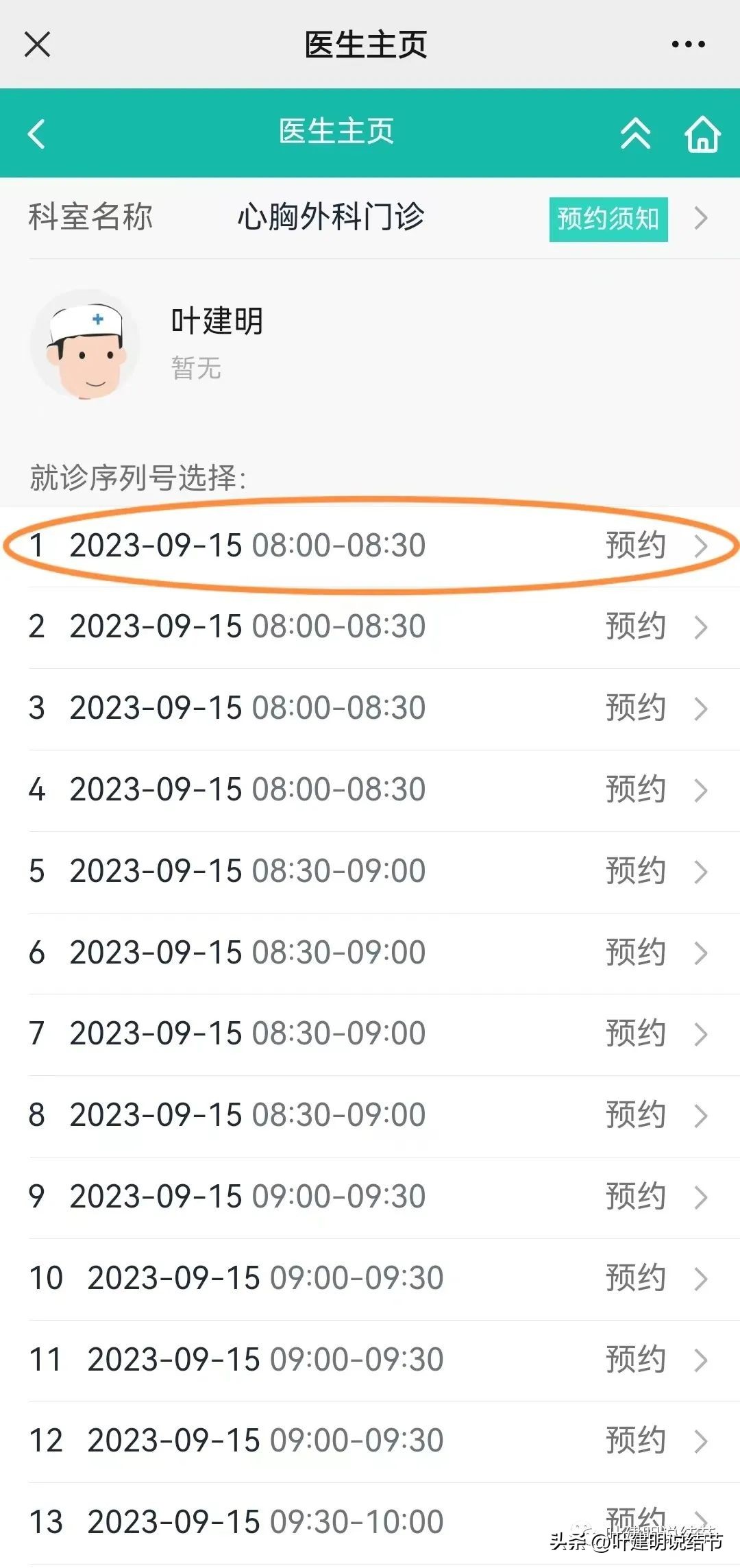Open the 预约须知 notice
This screenshot has height=1568, width=740.
coord(608,219)
